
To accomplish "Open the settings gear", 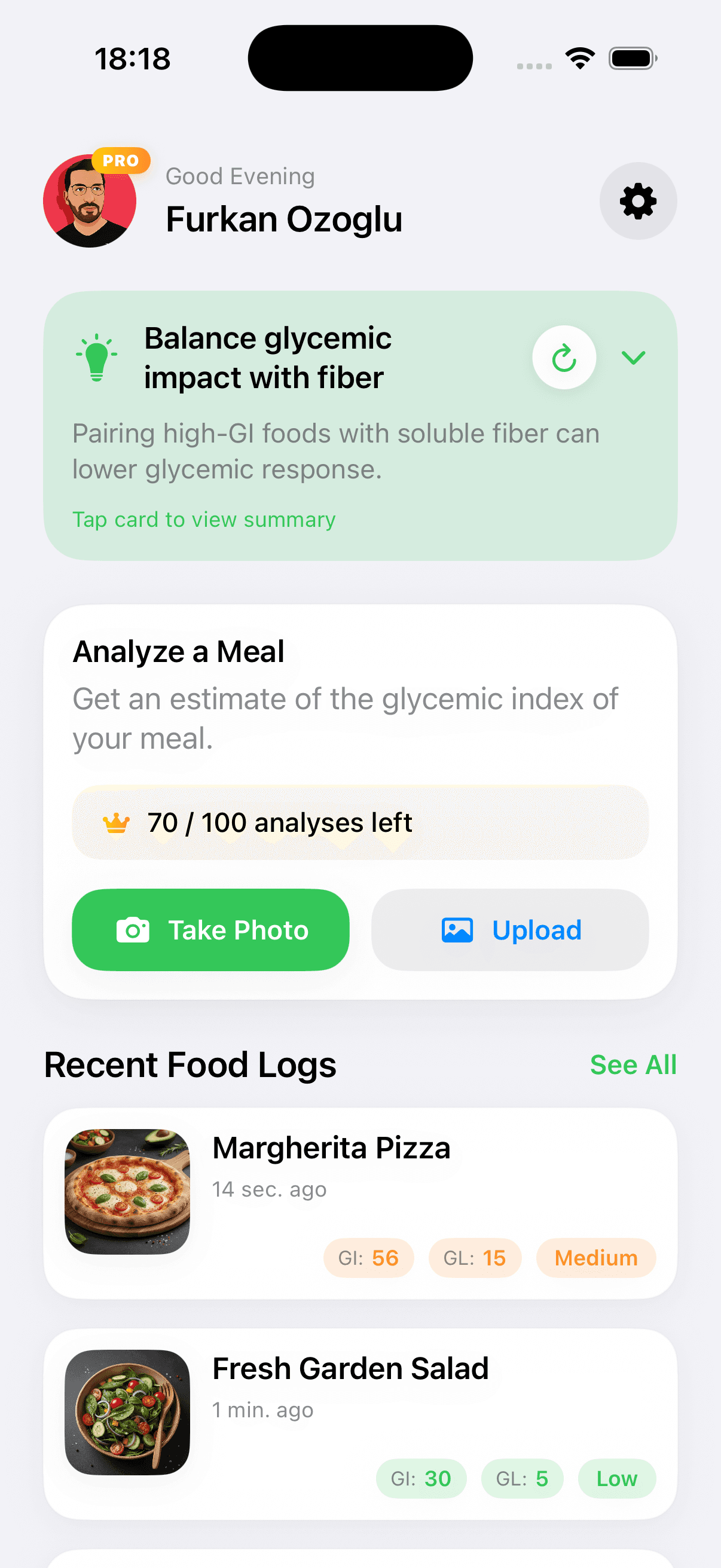I will (x=638, y=202).
